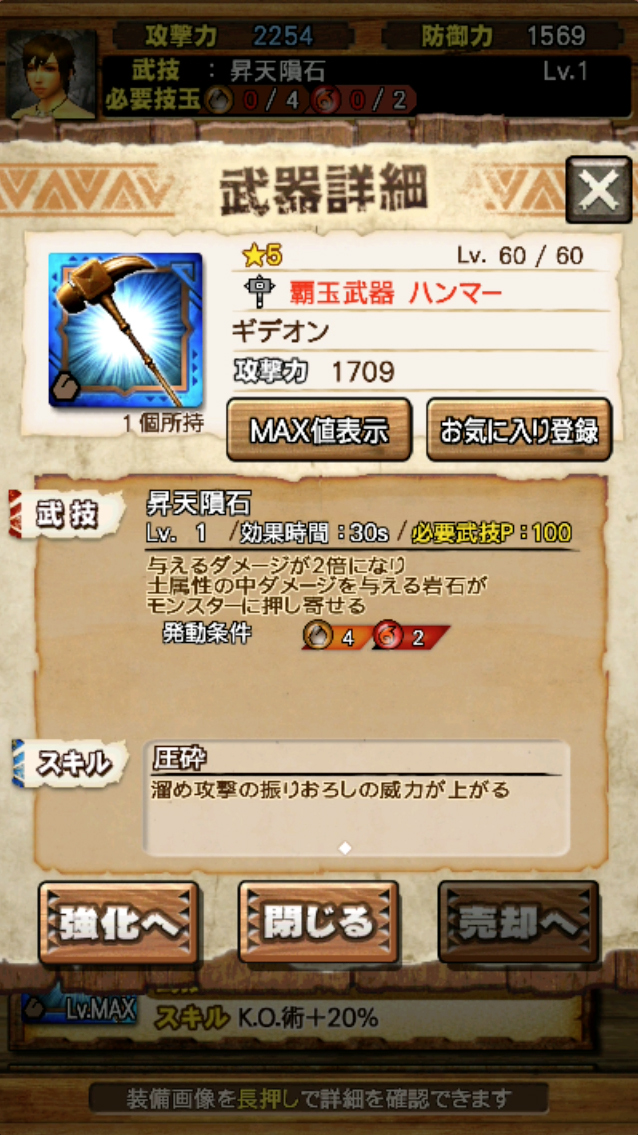Close the 武器詳細 dialog with X
This screenshot has width=638, height=1135.
point(598,190)
